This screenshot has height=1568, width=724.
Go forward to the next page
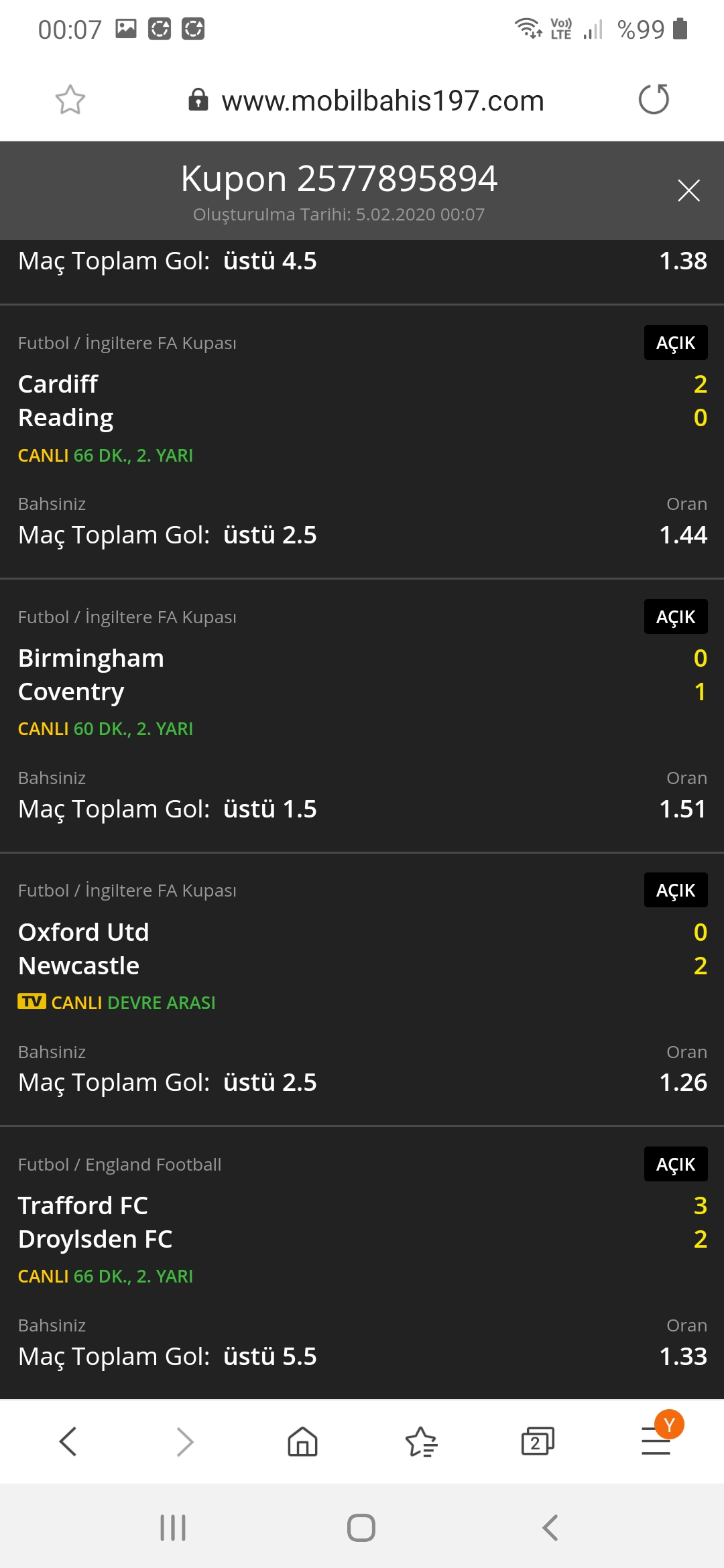pos(185,1441)
